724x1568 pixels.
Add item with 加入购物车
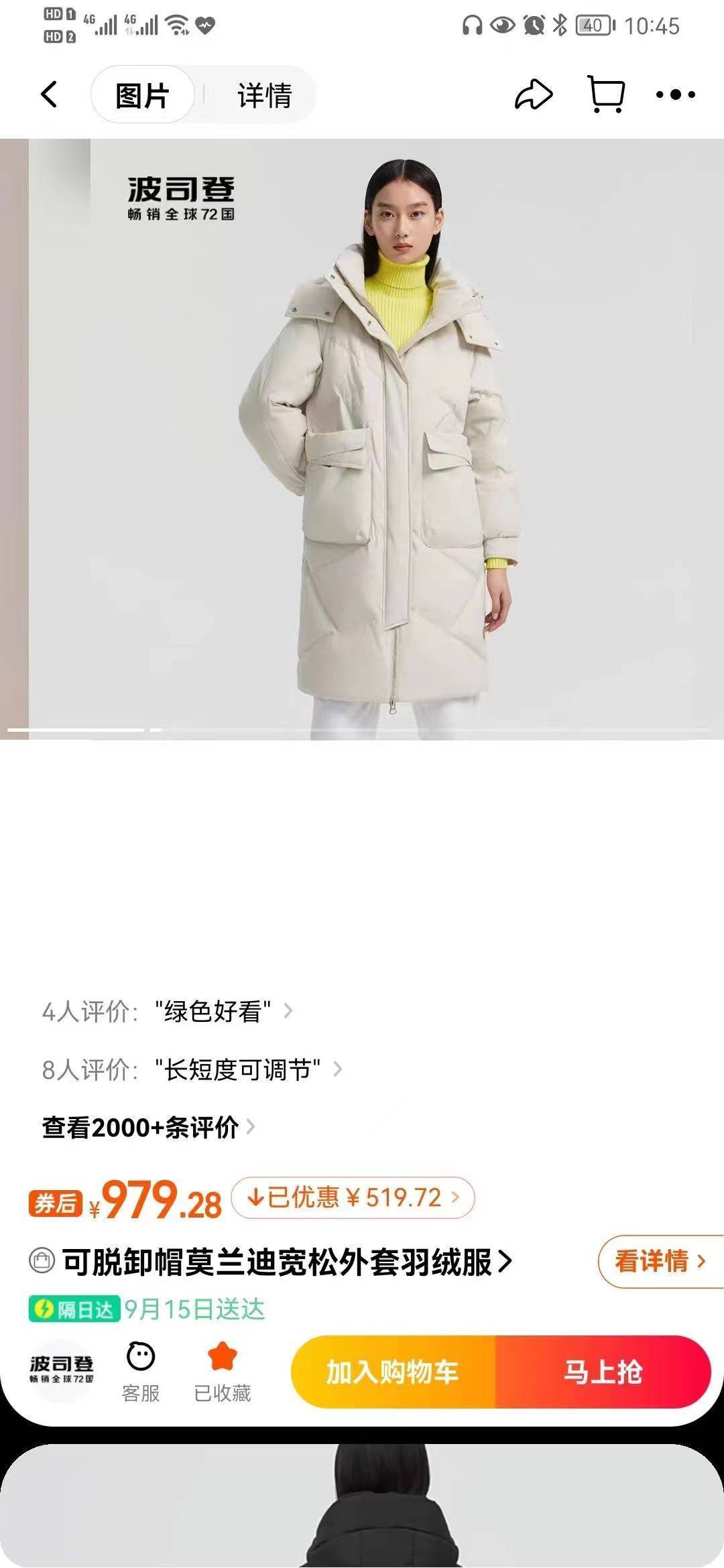[393, 1372]
